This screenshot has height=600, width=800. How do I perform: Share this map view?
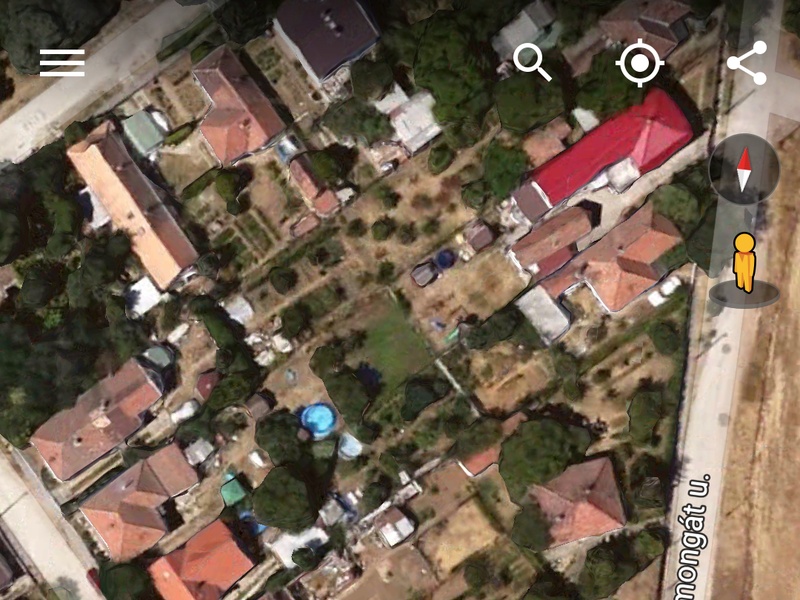tap(746, 63)
